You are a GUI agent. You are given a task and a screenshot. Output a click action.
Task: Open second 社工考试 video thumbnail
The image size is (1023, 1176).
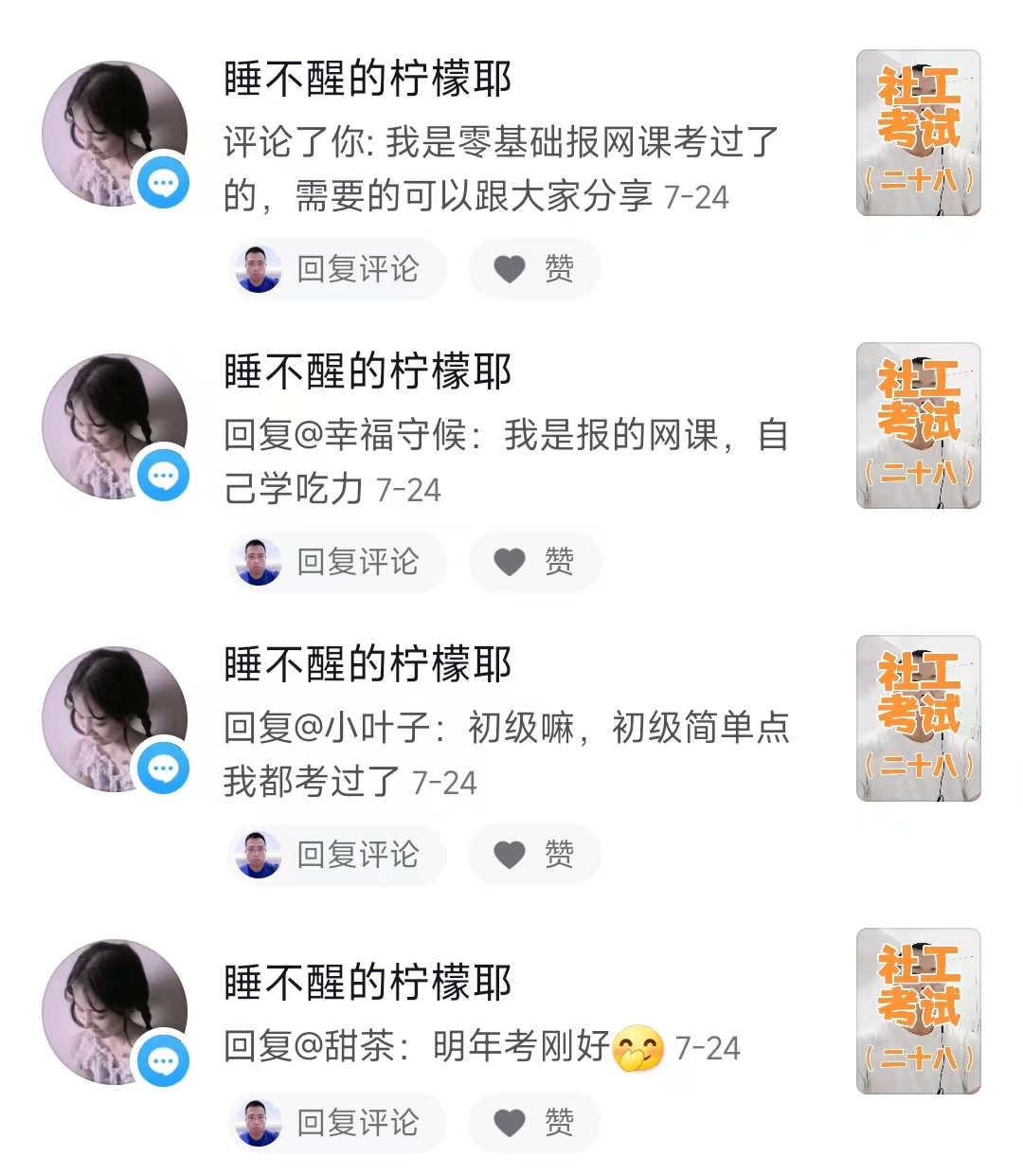coord(915,426)
